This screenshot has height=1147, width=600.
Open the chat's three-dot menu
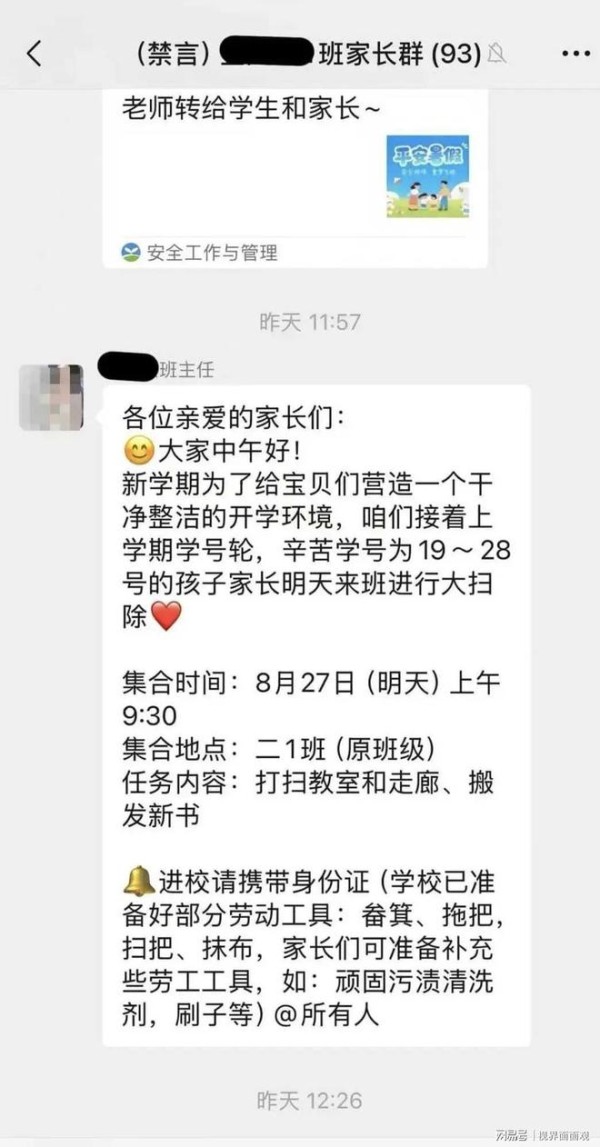point(576,53)
